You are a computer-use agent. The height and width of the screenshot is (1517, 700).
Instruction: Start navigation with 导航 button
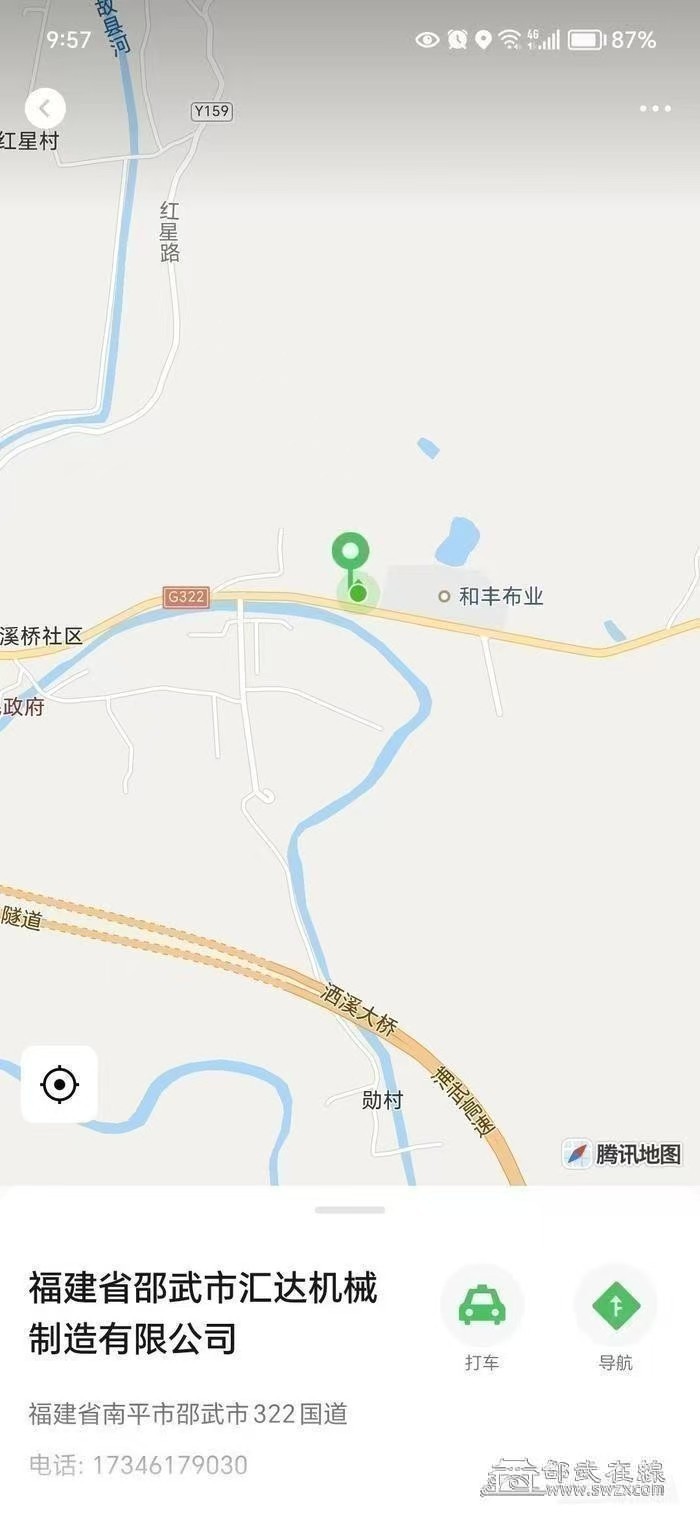pos(615,1305)
